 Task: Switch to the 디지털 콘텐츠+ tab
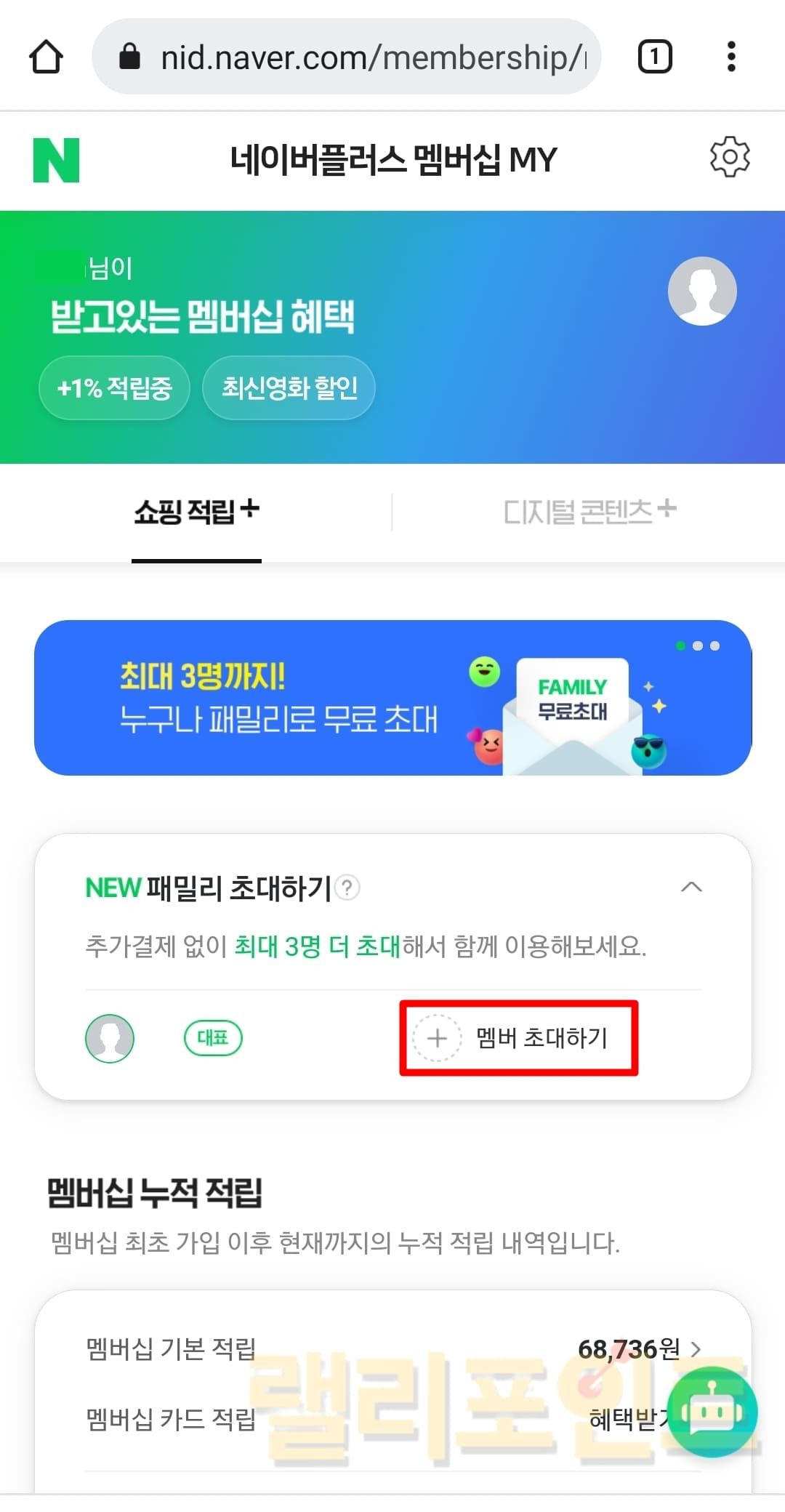click(x=589, y=512)
